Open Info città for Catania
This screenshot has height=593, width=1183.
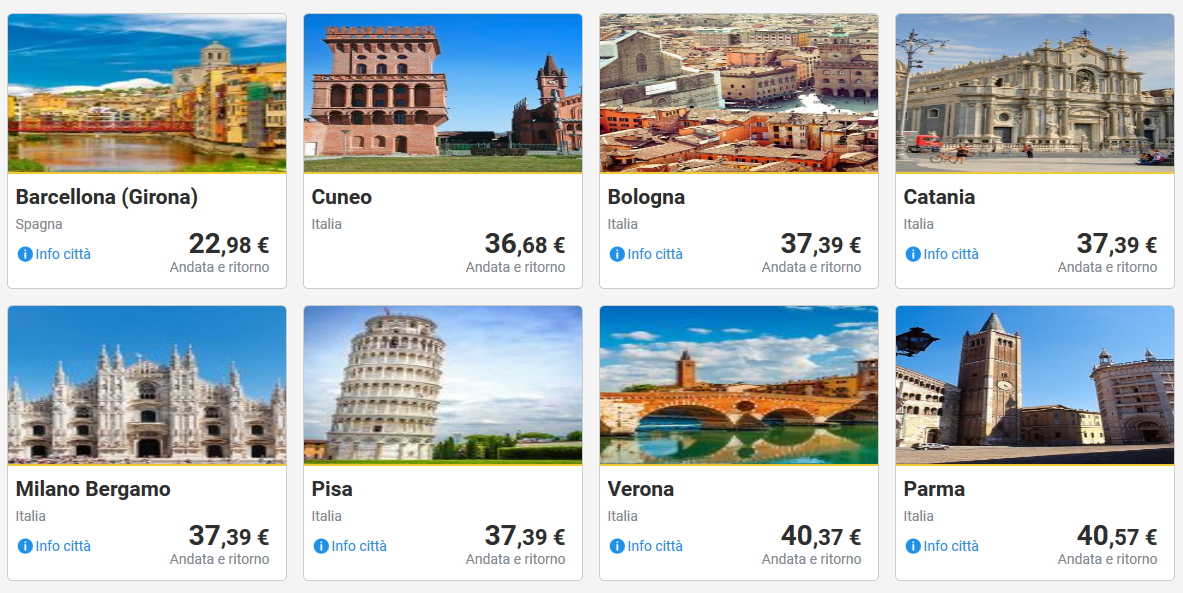pos(943,254)
